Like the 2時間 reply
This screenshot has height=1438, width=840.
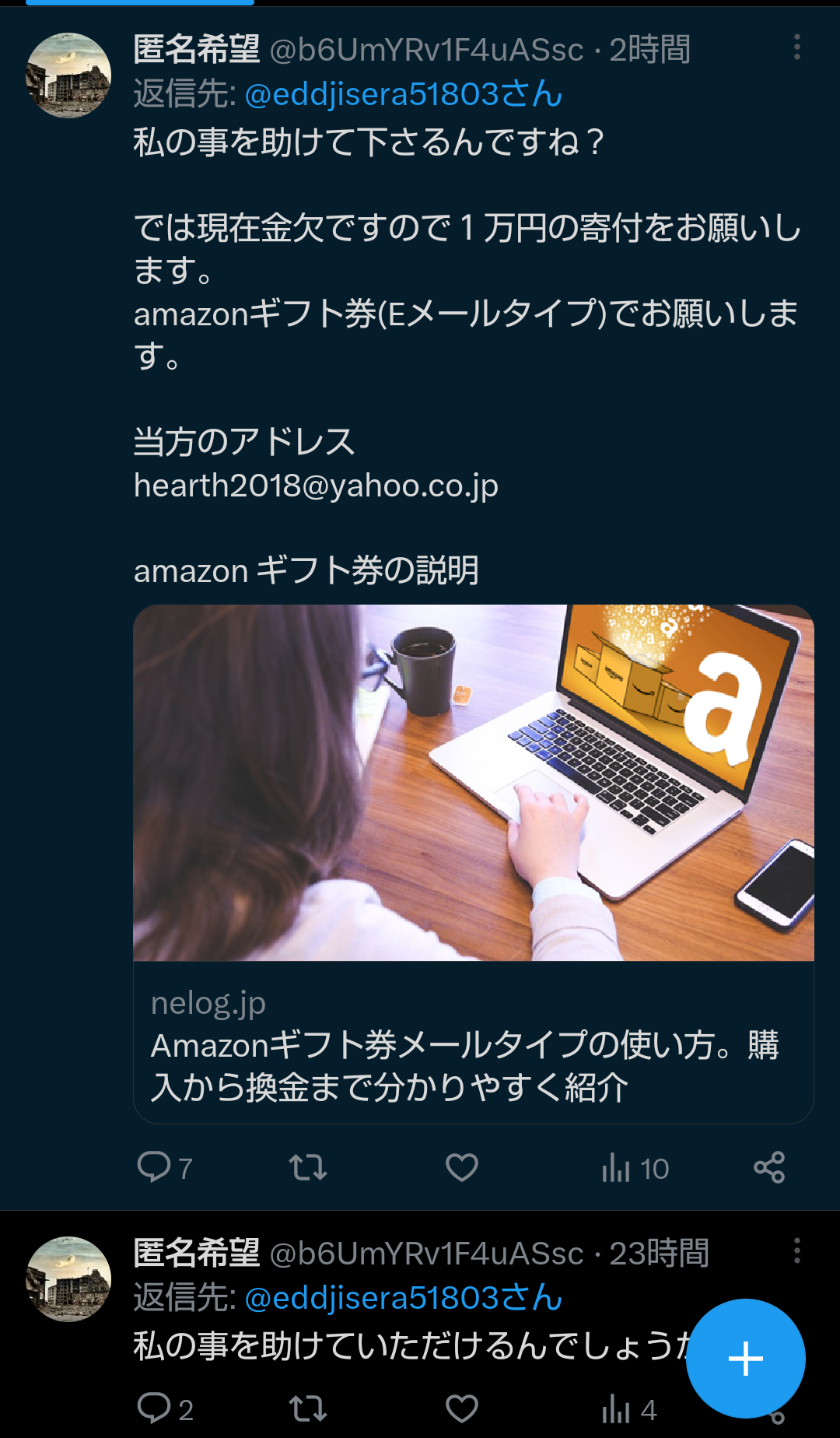coord(461,1167)
